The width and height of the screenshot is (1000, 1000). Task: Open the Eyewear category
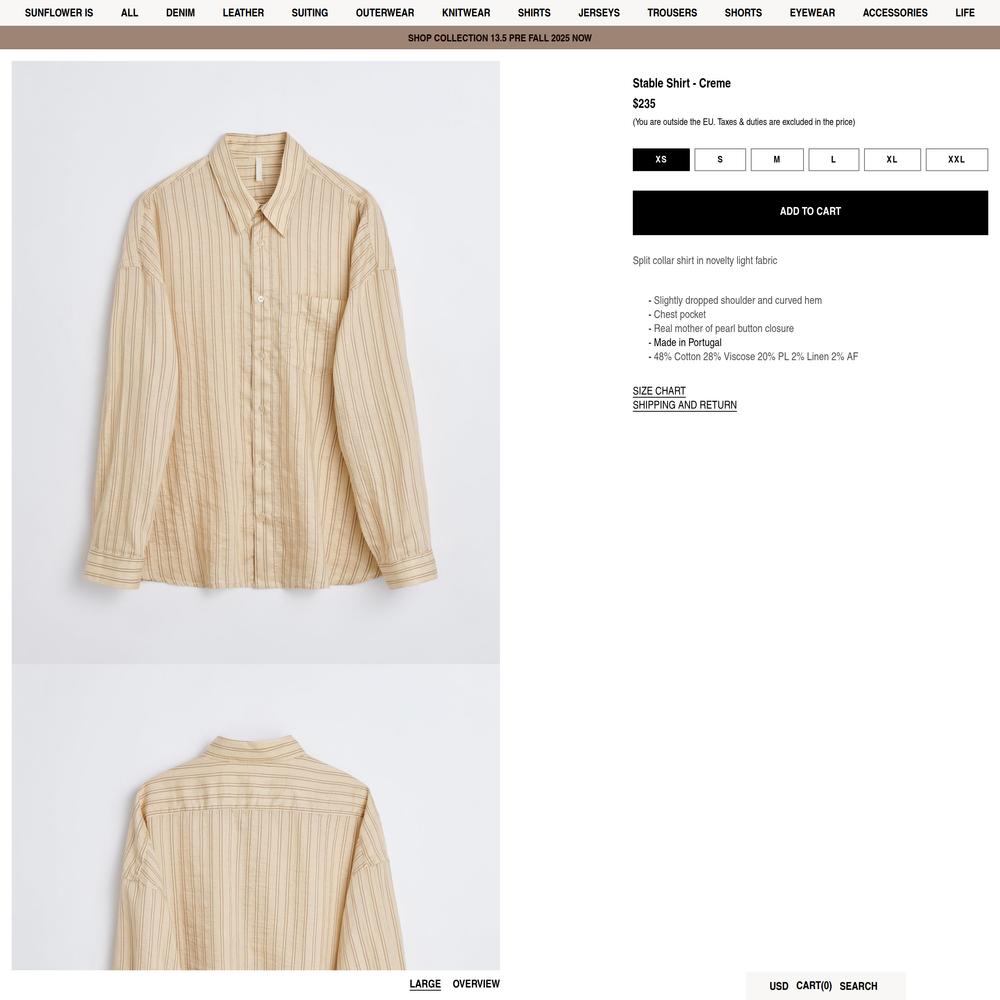(x=812, y=13)
